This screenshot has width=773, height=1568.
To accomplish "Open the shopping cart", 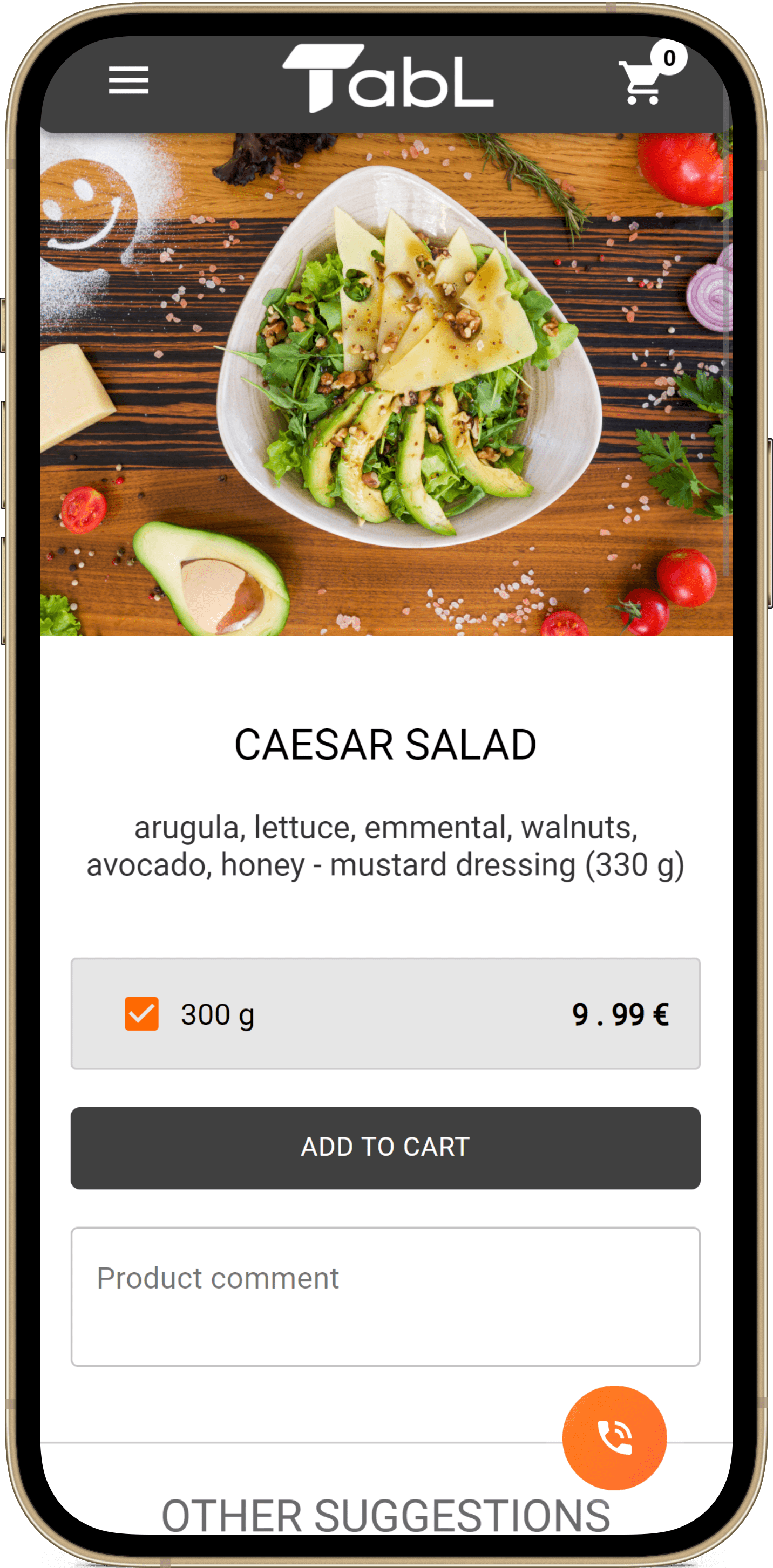I will click(641, 82).
